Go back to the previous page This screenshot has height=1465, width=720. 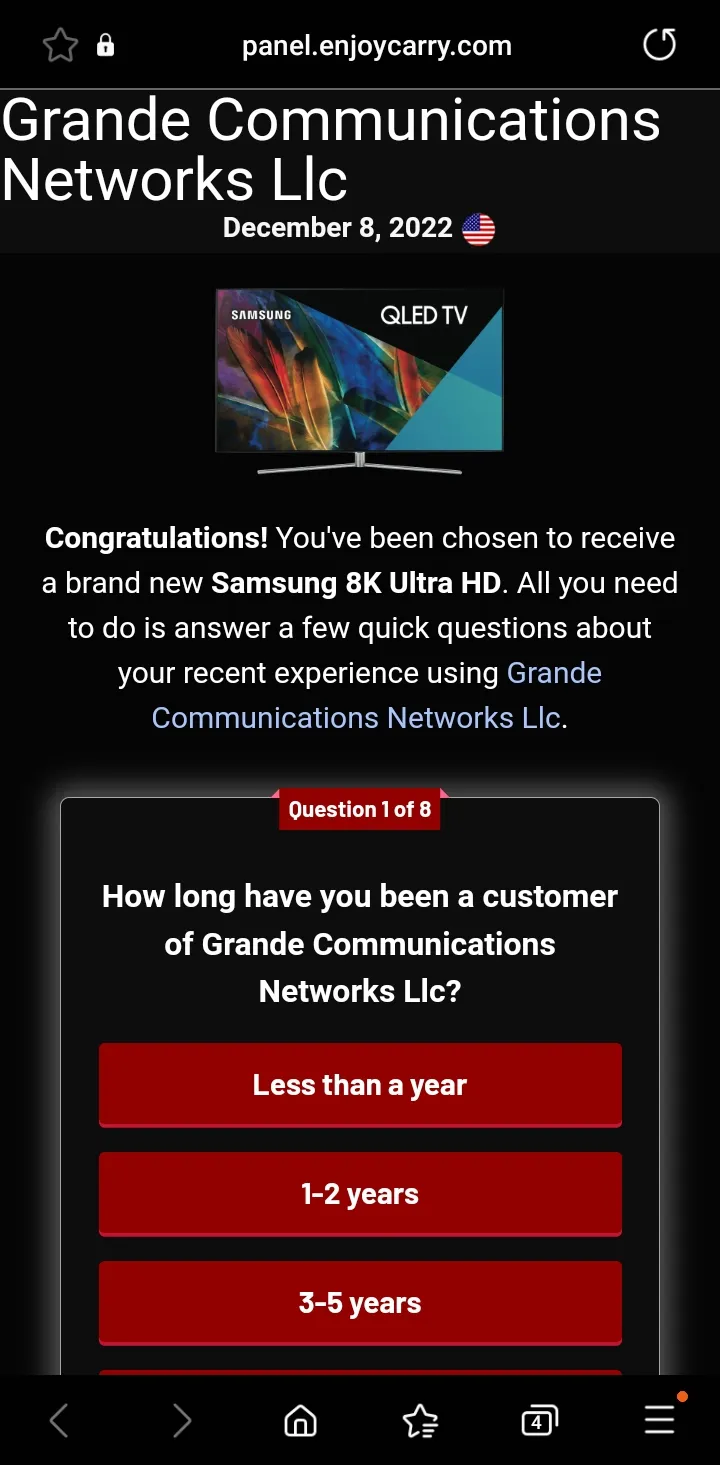59,1420
